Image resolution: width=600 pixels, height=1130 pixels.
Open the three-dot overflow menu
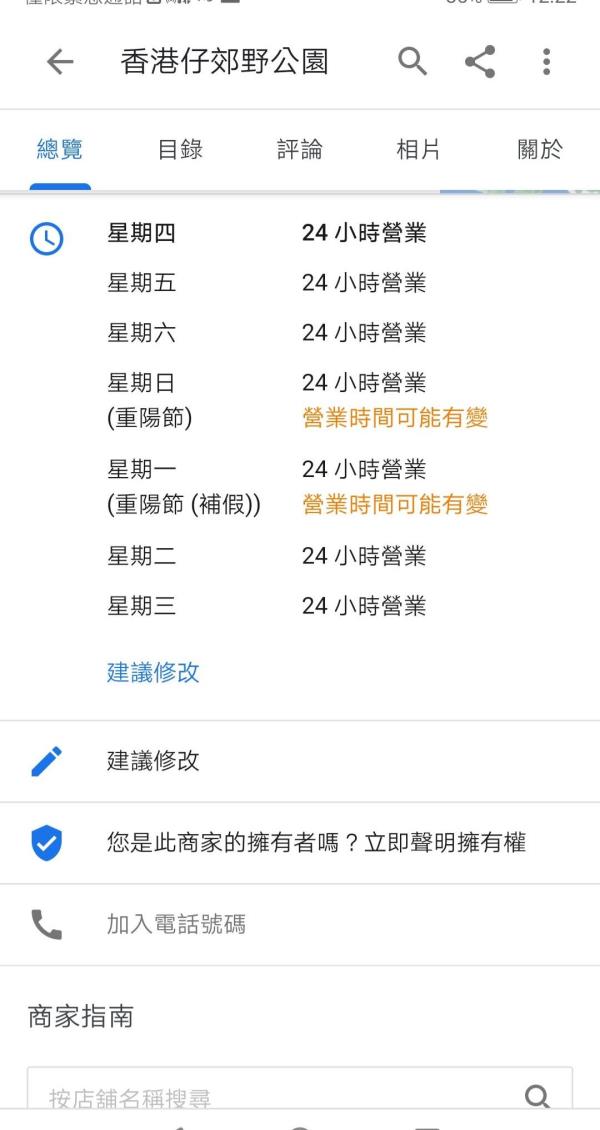tap(547, 62)
